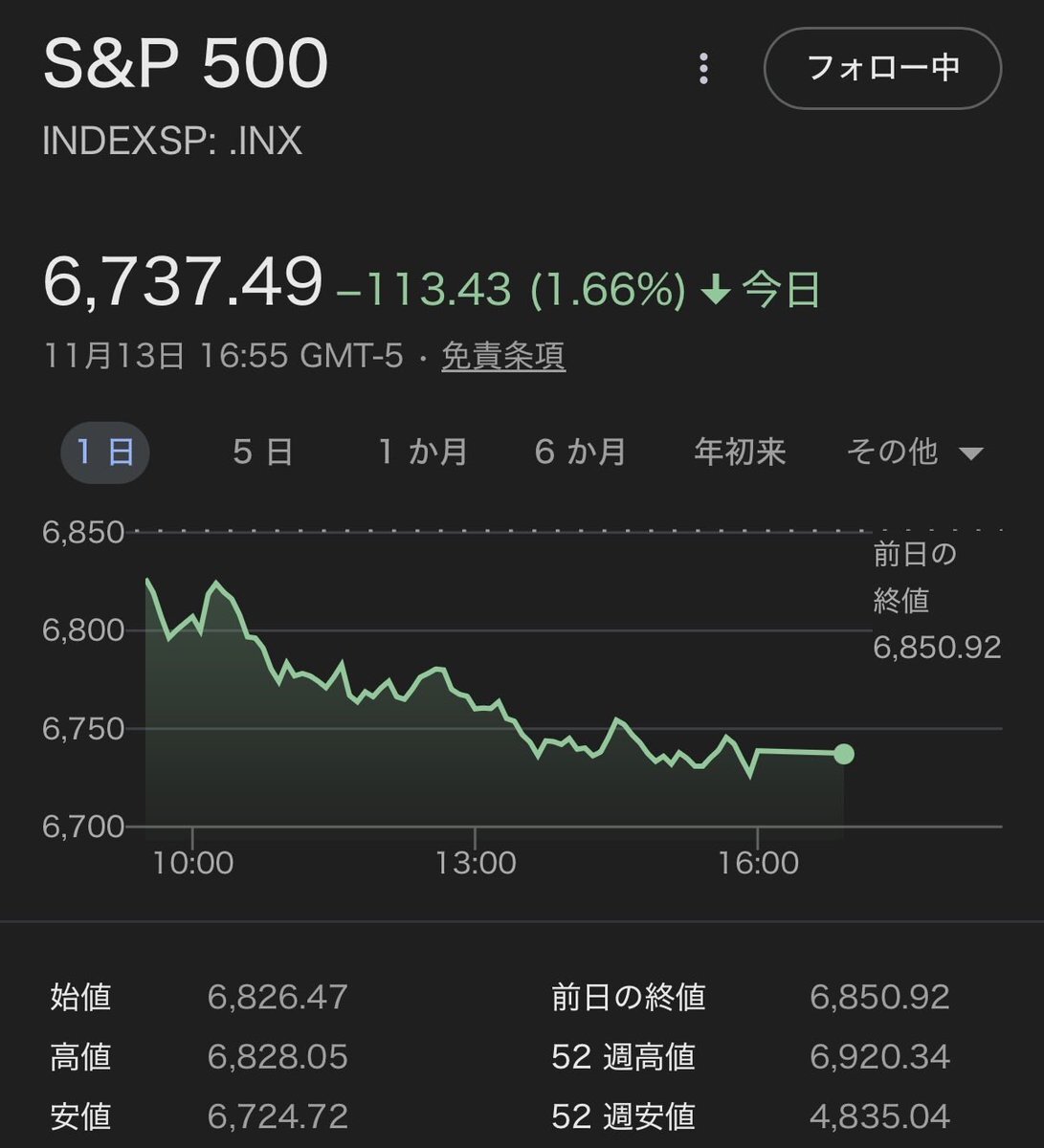Switch chart to 年初来 year-to-date
Image resolution: width=1044 pixels, height=1148 pixels.
(x=740, y=452)
